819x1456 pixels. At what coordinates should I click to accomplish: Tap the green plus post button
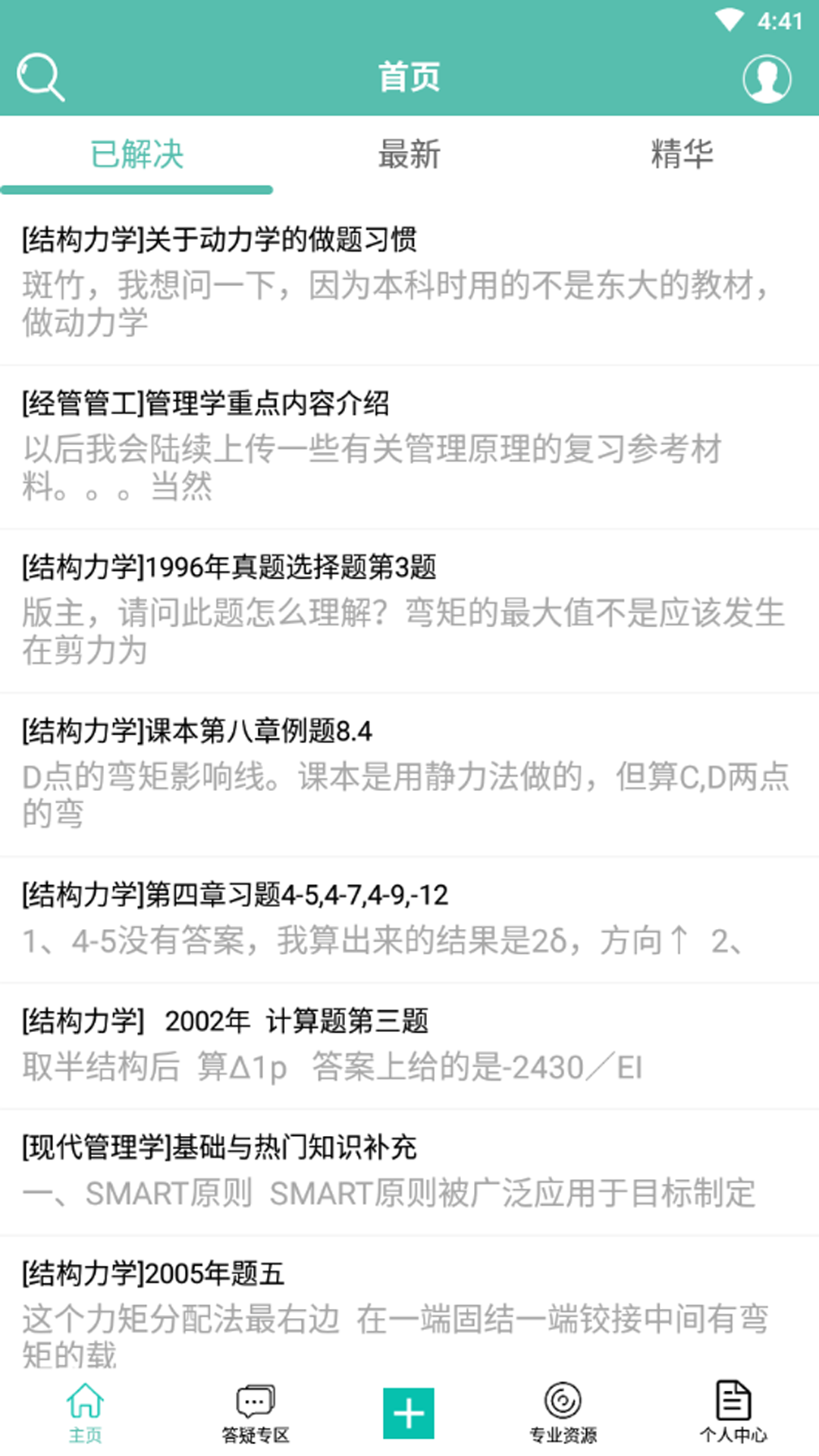409,1412
